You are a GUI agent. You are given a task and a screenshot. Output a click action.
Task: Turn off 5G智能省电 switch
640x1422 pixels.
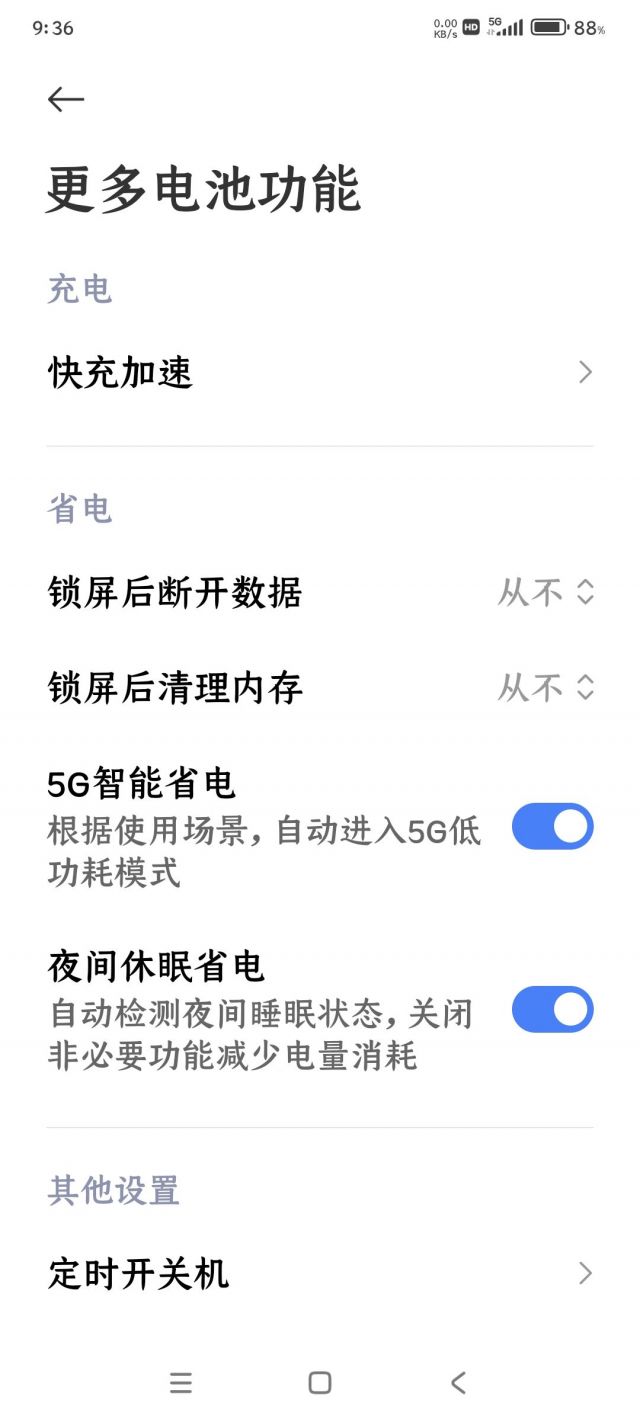(552, 827)
